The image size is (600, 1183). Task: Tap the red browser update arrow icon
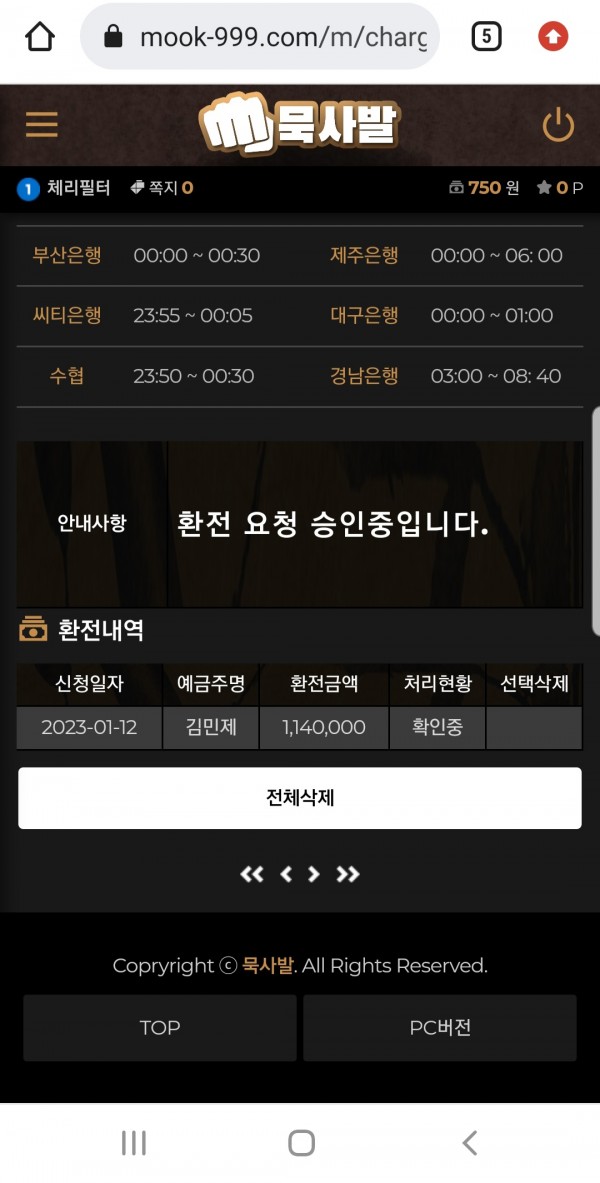(552, 37)
